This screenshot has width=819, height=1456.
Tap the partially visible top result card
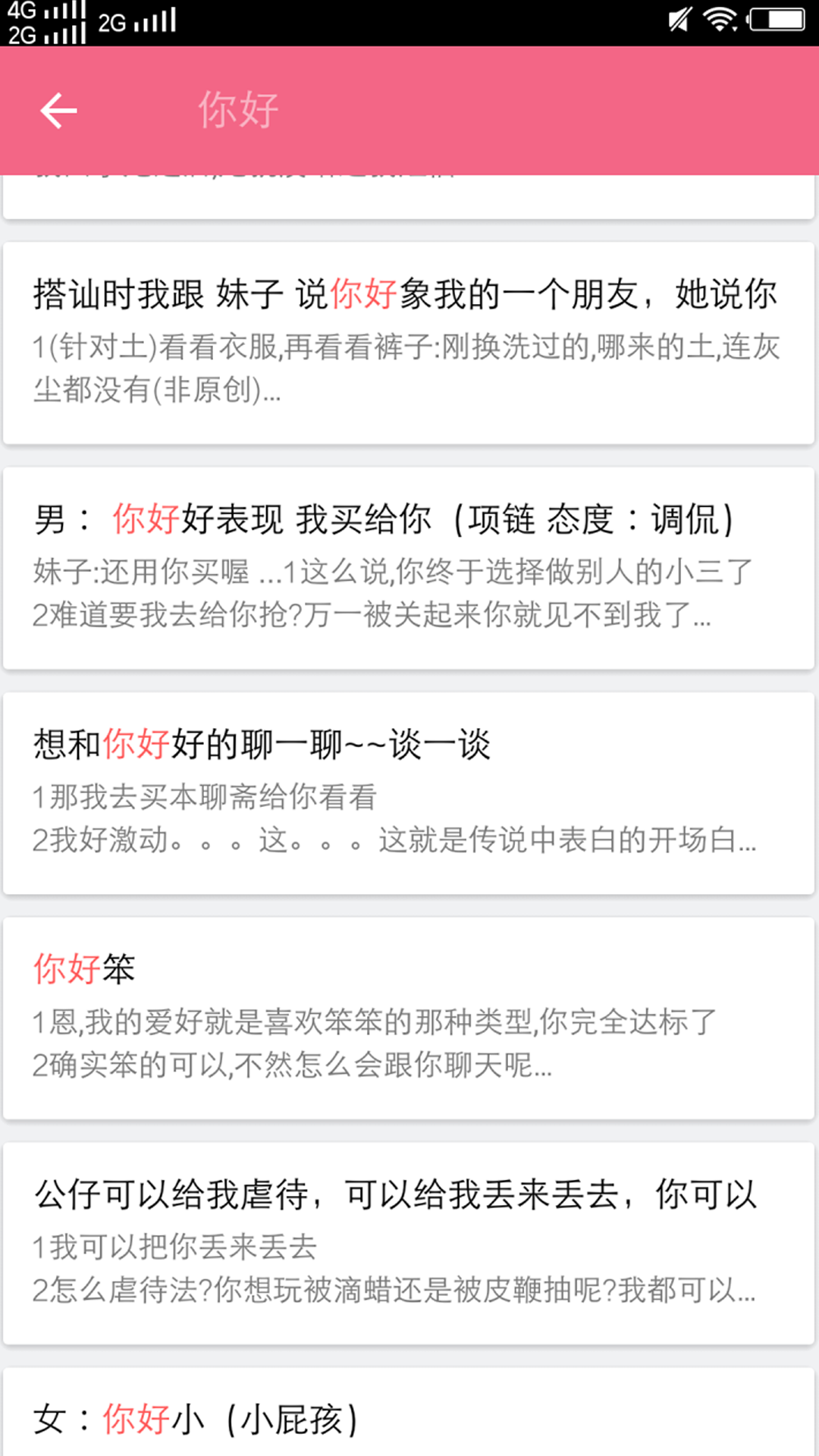(x=409, y=190)
